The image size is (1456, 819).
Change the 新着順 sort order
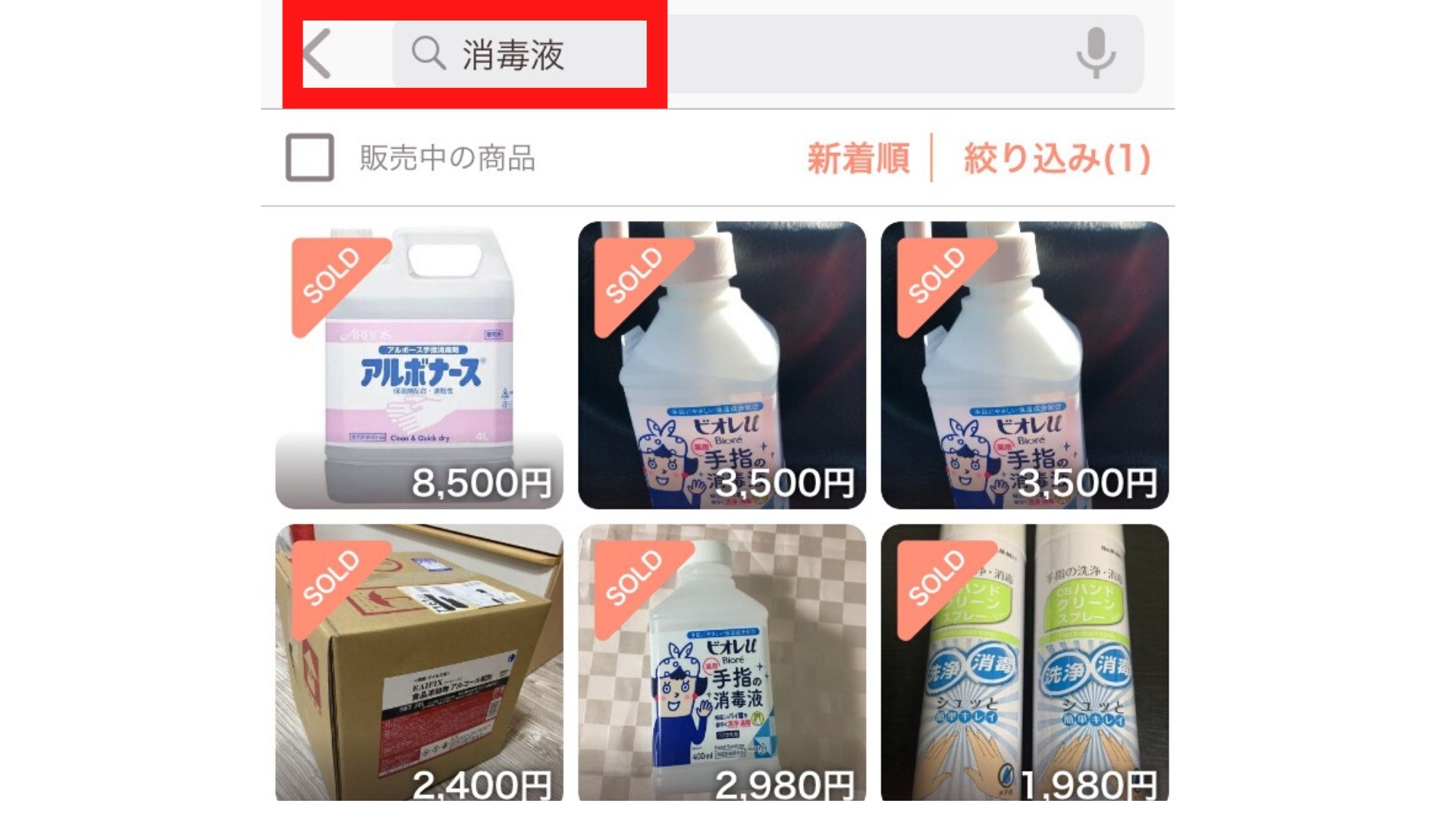click(858, 158)
